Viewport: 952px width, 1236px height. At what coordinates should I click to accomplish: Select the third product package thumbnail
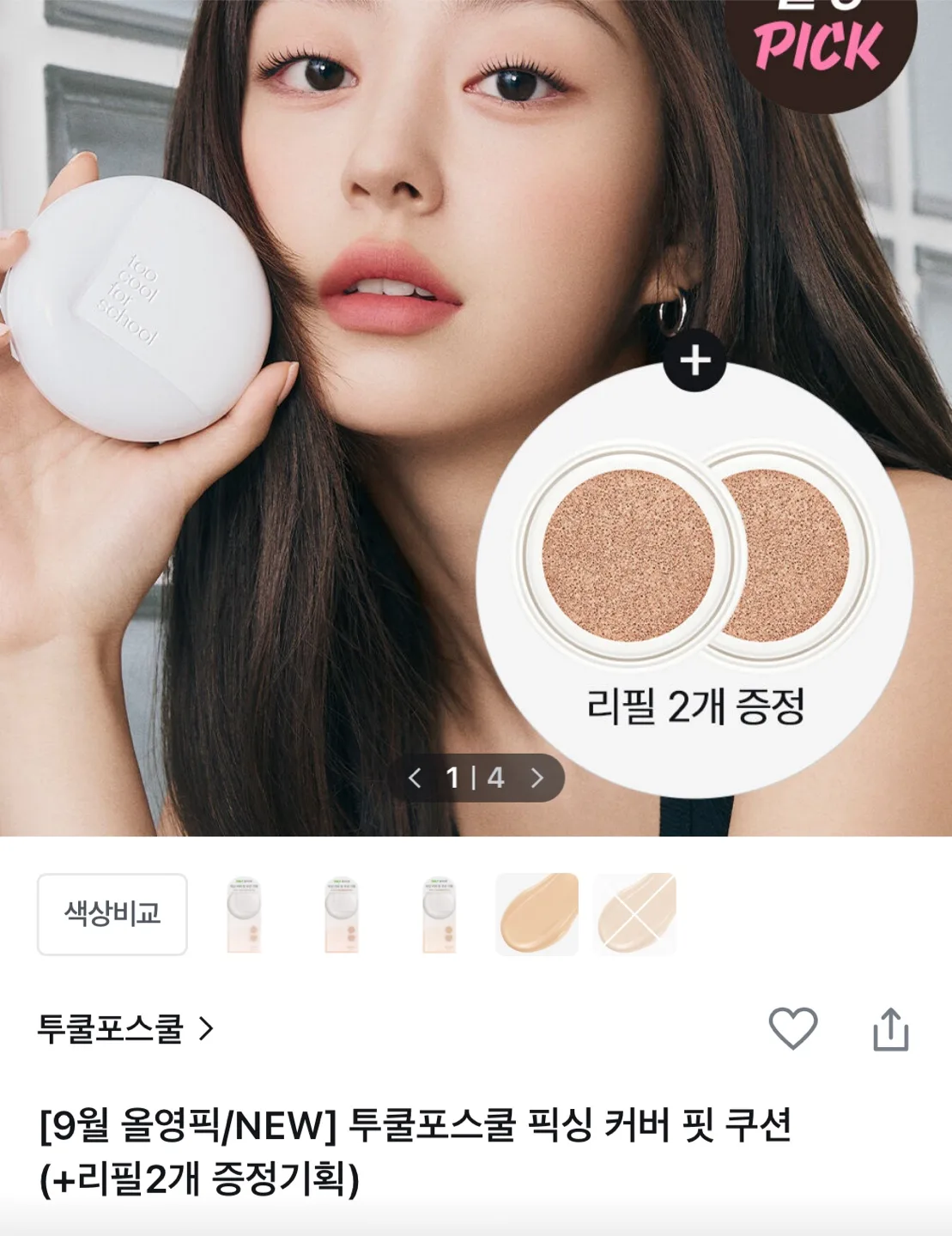[x=439, y=914]
